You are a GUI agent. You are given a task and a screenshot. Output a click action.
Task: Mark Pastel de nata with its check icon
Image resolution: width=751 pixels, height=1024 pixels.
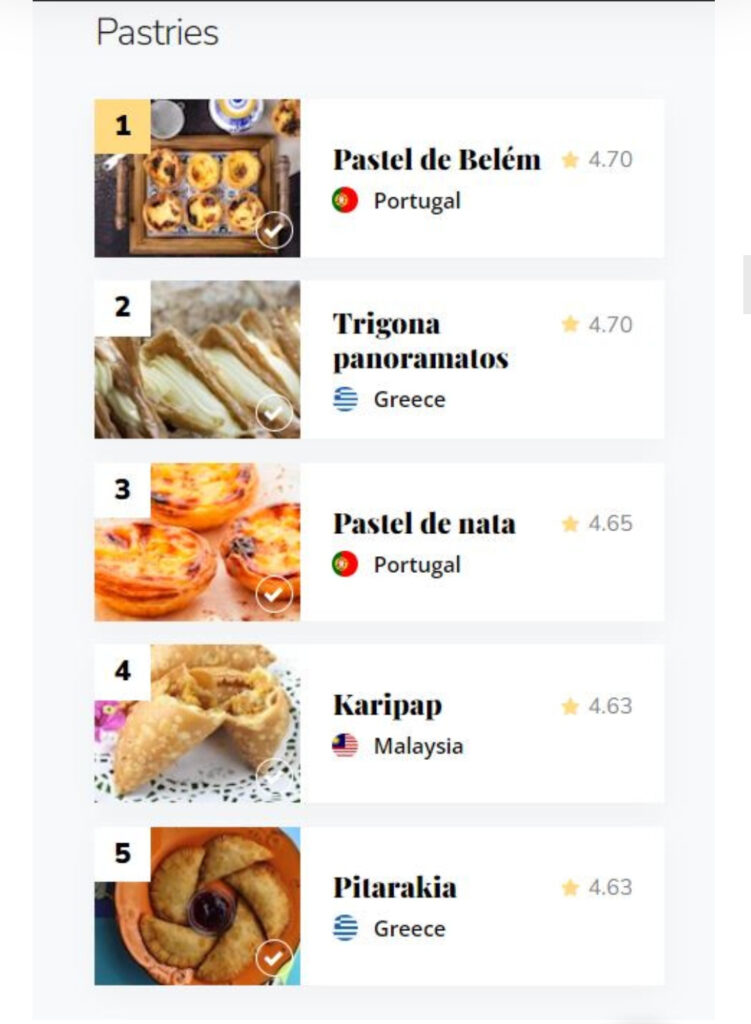(x=275, y=595)
